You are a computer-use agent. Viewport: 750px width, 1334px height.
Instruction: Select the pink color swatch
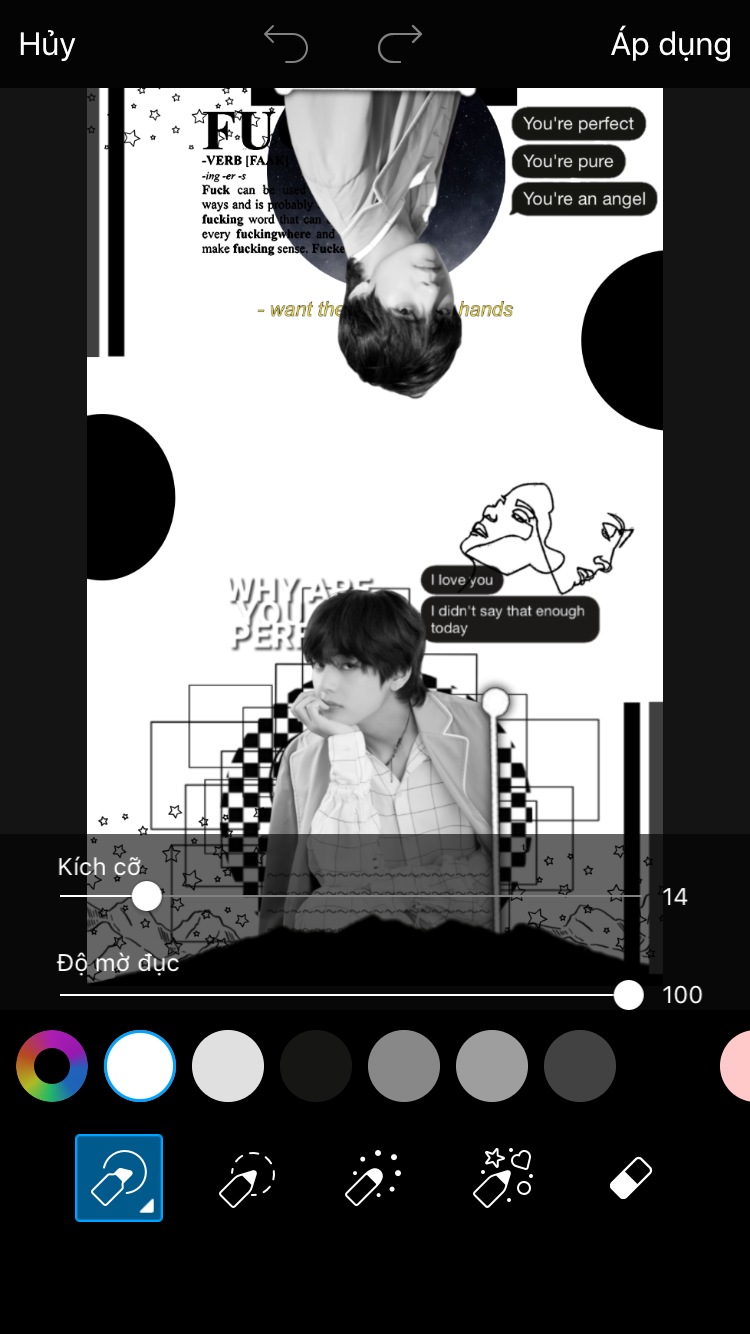(x=736, y=1066)
